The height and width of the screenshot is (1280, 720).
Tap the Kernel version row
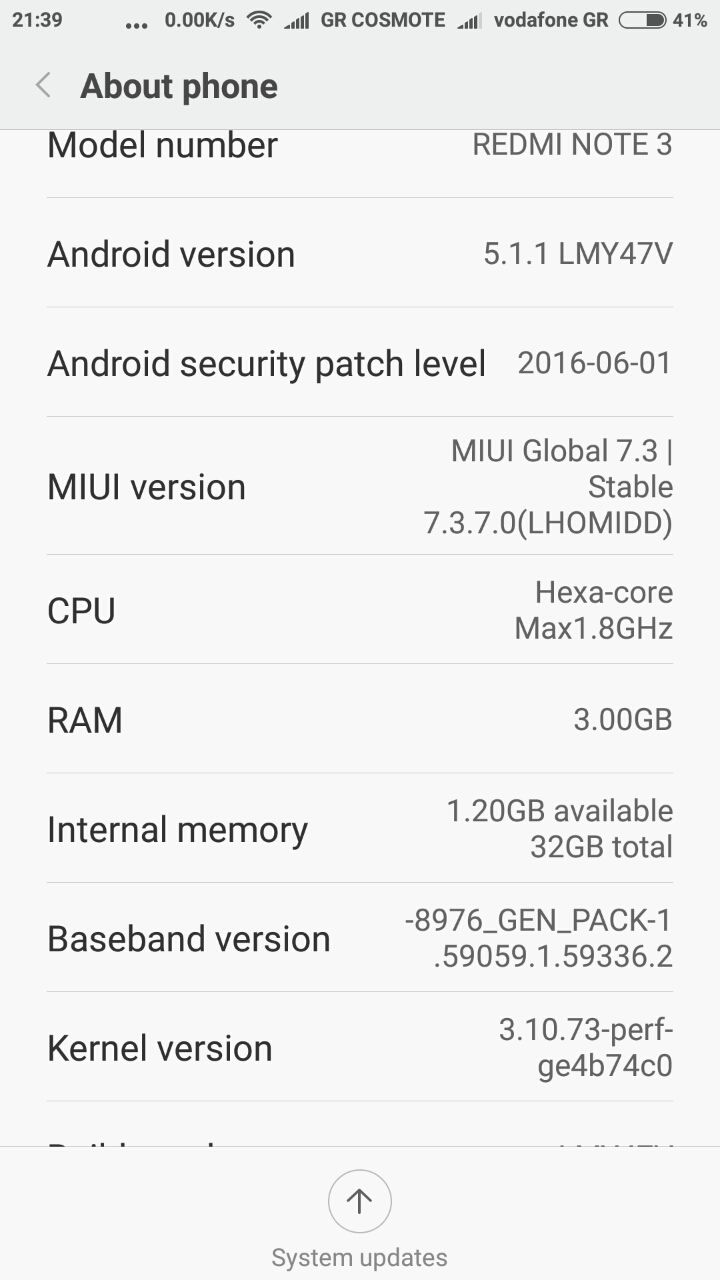pyautogui.click(x=360, y=1047)
